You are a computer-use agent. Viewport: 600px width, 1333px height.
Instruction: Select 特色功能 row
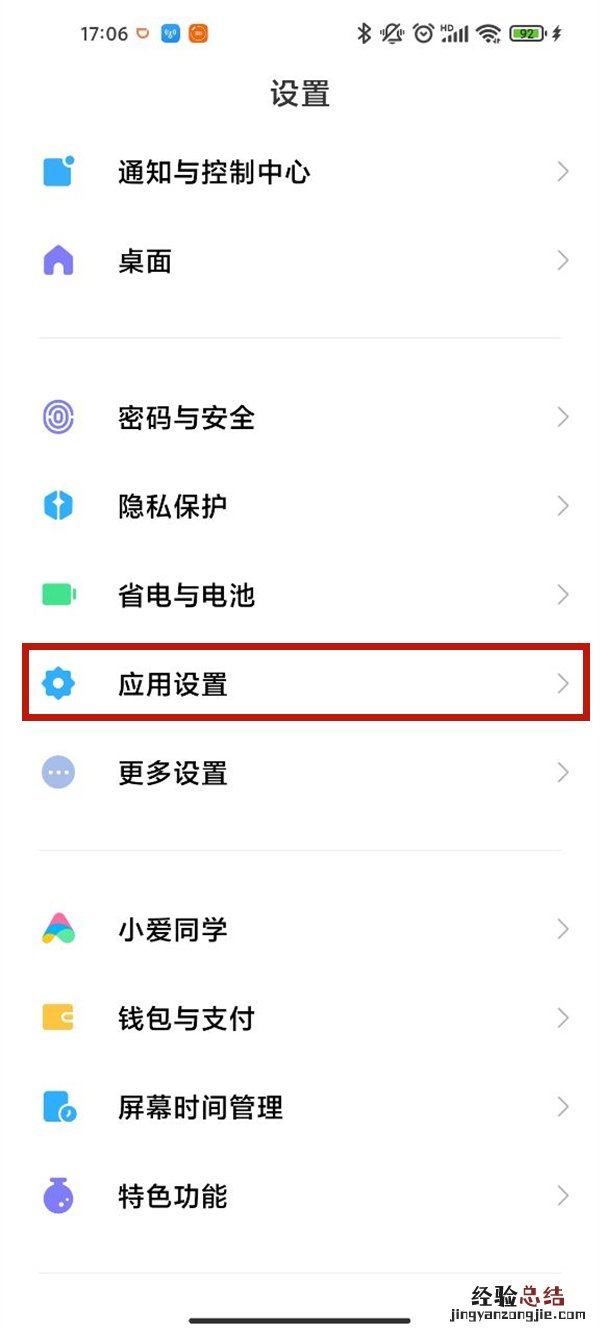pyautogui.click(x=173, y=1196)
